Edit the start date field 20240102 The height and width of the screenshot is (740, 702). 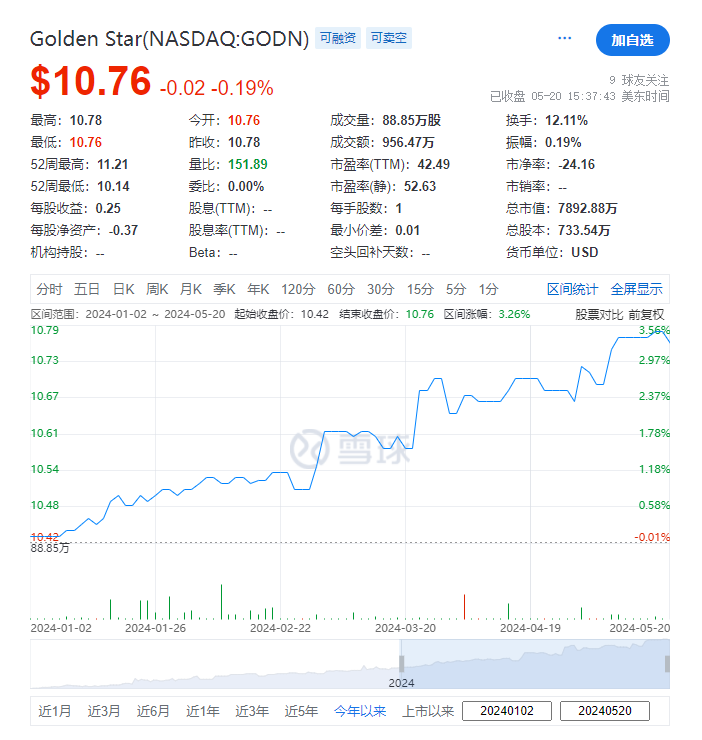click(x=506, y=711)
